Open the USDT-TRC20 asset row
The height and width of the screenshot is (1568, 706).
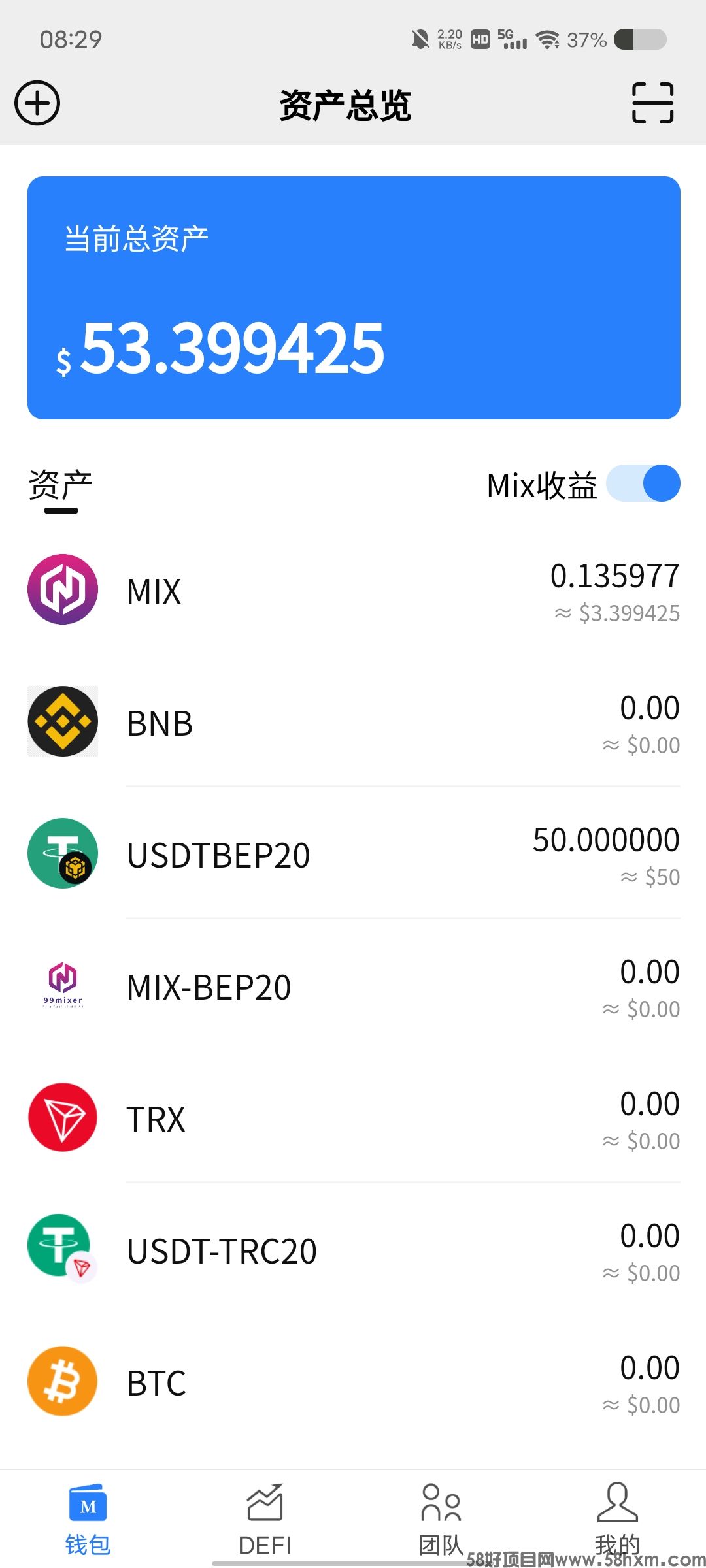pyautogui.click(x=354, y=1250)
